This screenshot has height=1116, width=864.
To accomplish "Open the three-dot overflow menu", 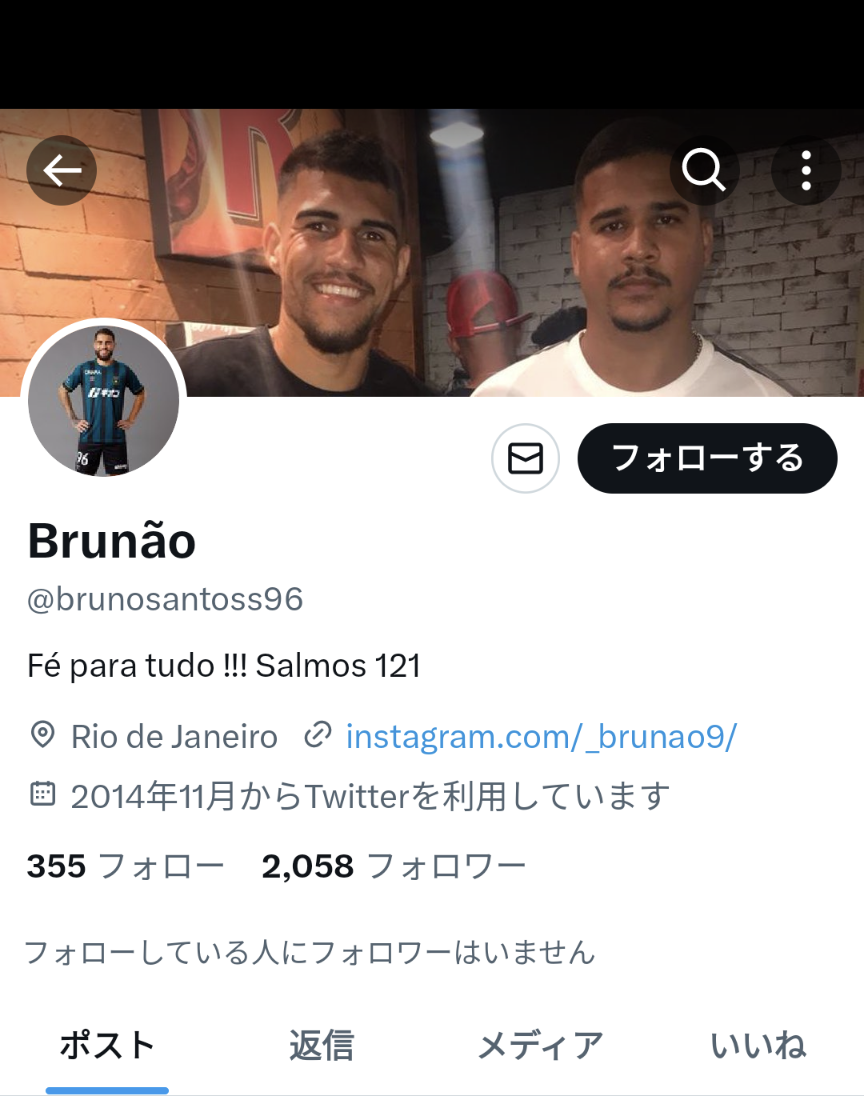I will [x=806, y=171].
